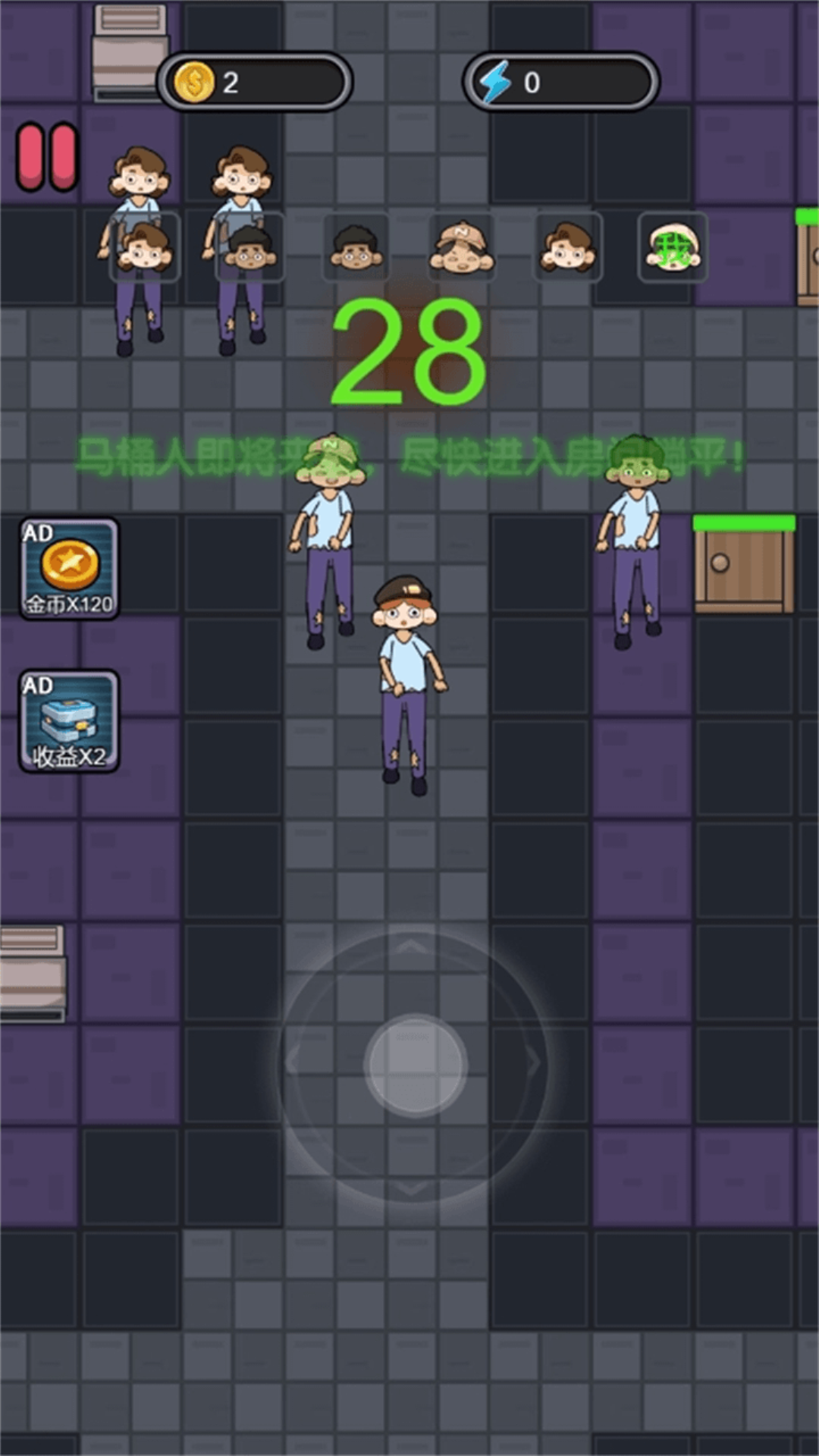Pause the game
This screenshot has width=819, height=1456.
(47, 157)
